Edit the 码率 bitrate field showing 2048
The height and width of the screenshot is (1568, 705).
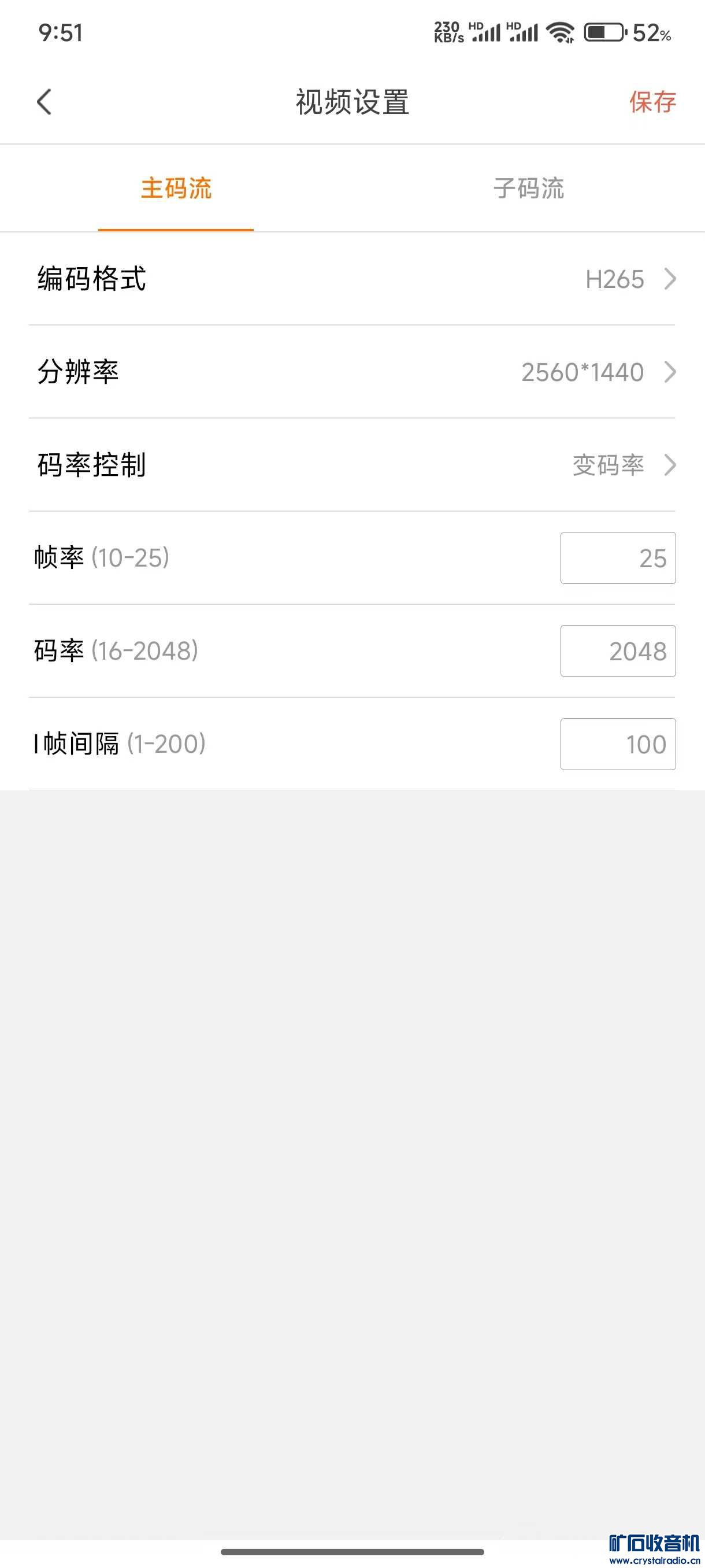pyautogui.click(x=617, y=651)
